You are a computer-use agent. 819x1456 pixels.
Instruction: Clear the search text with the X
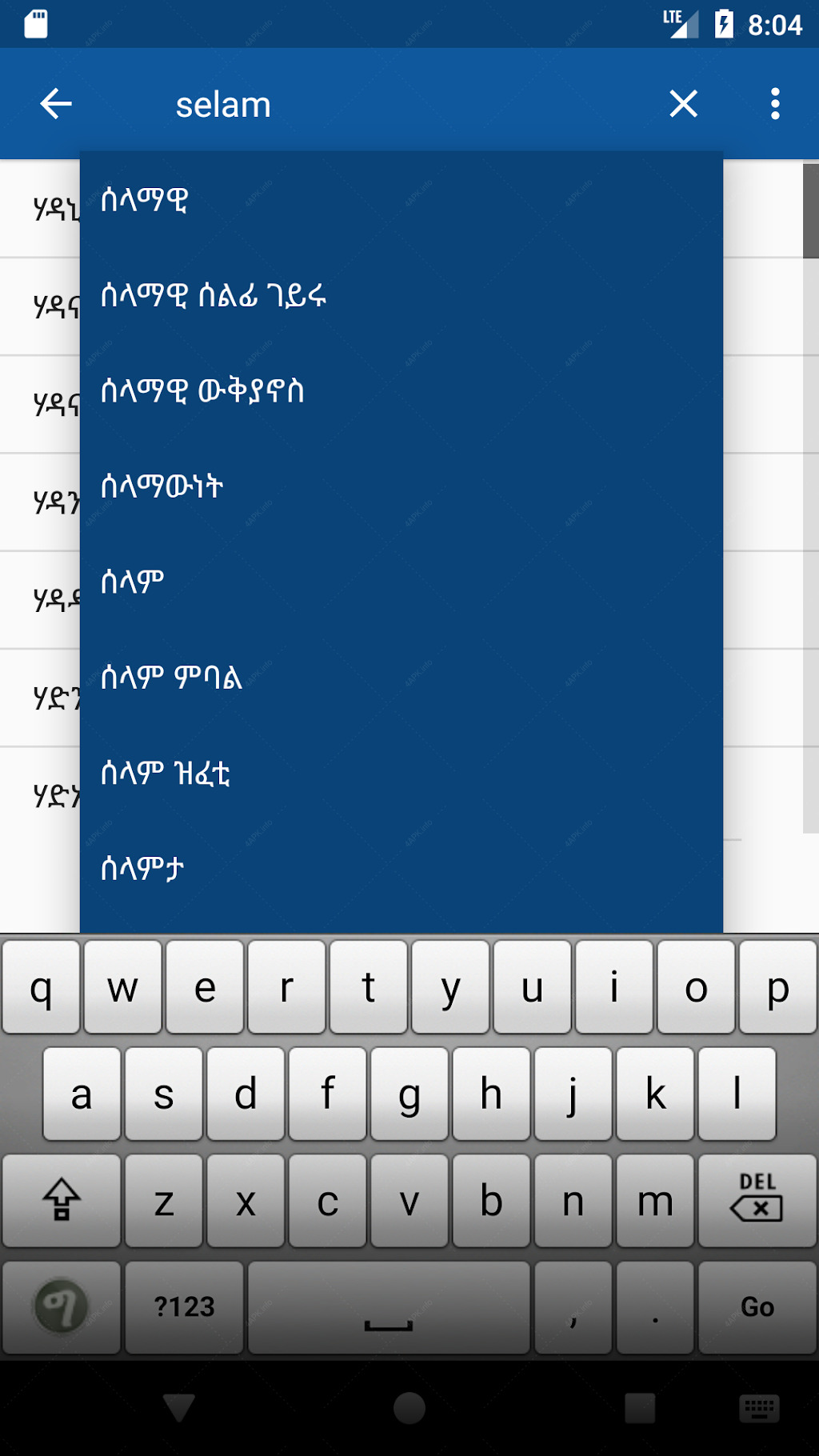[684, 104]
